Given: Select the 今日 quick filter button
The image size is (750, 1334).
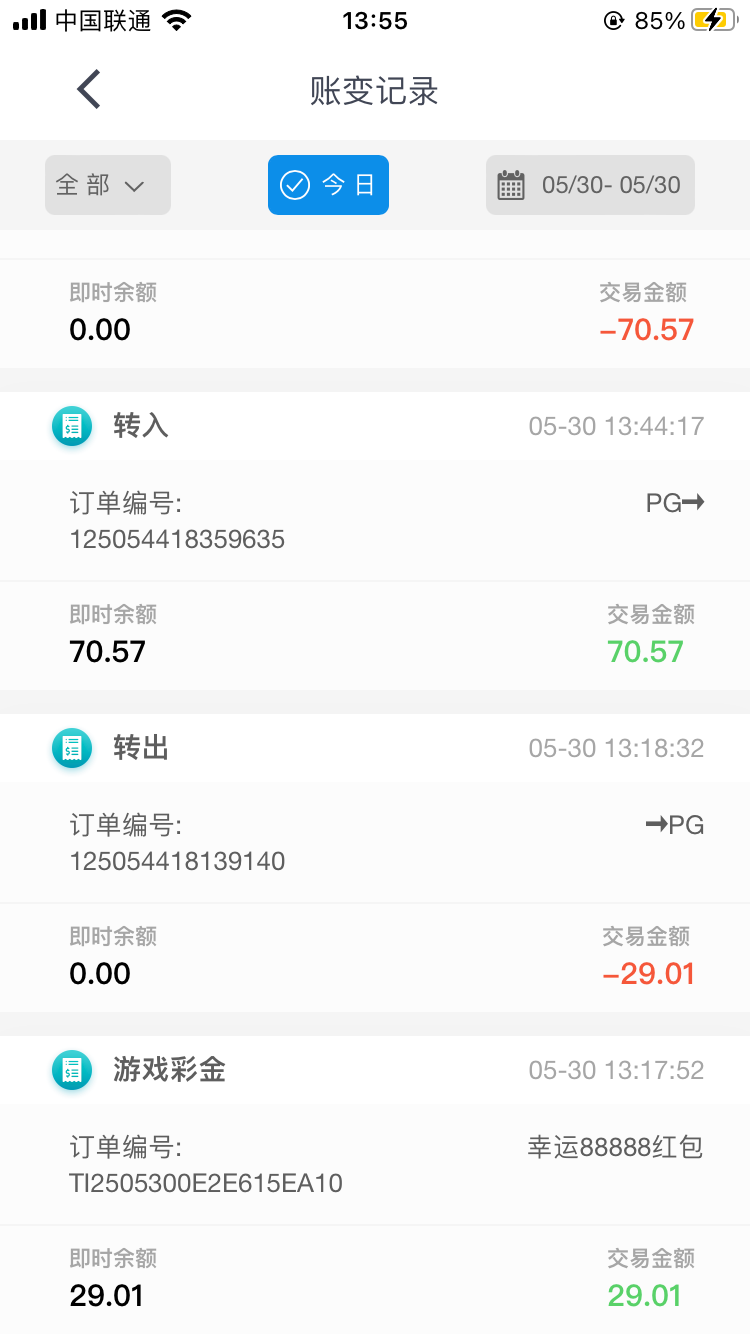Looking at the screenshot, I should (328, 185).
